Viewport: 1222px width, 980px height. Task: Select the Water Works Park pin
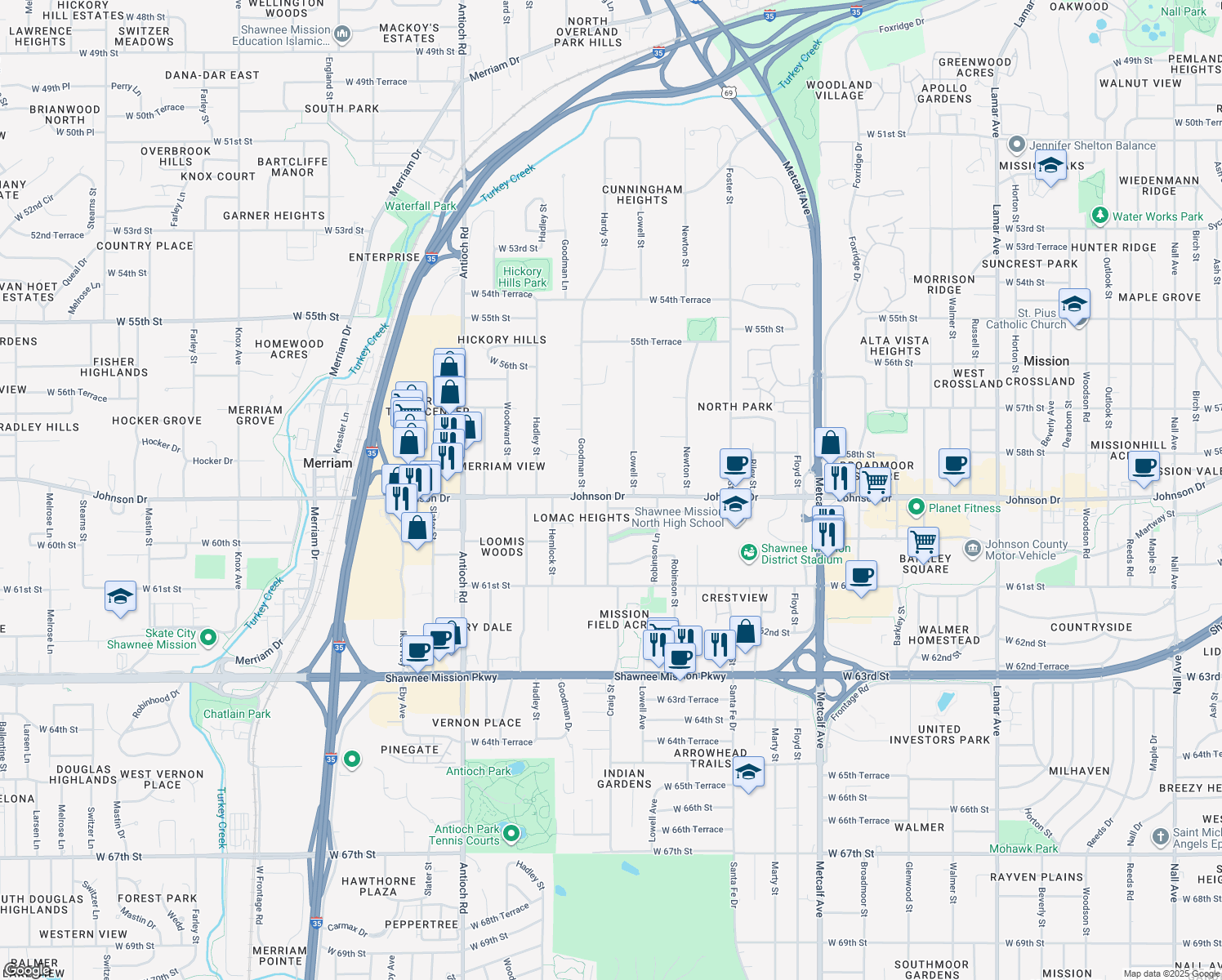pos(1099,216)
